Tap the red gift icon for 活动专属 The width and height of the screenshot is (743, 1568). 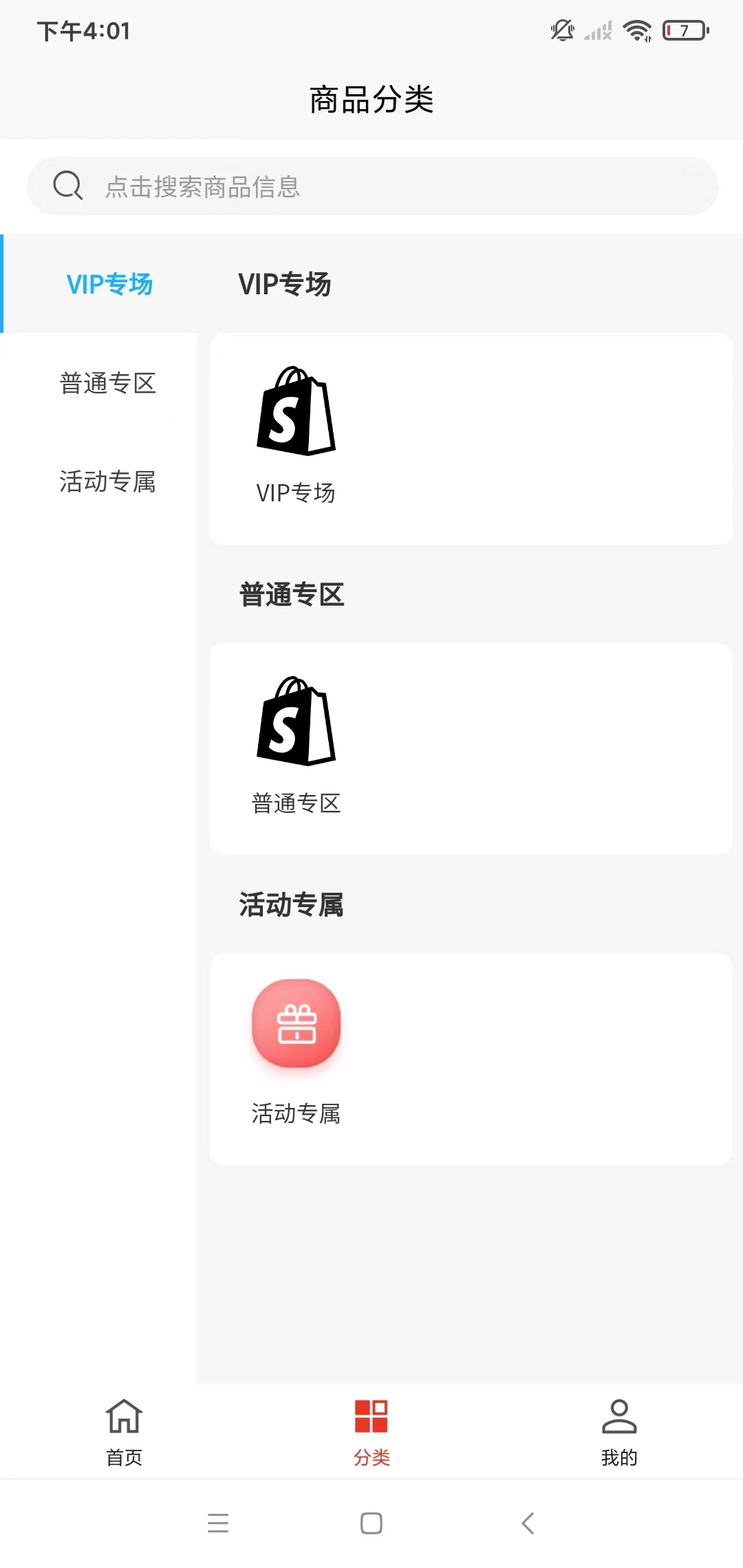(296, 1023)
